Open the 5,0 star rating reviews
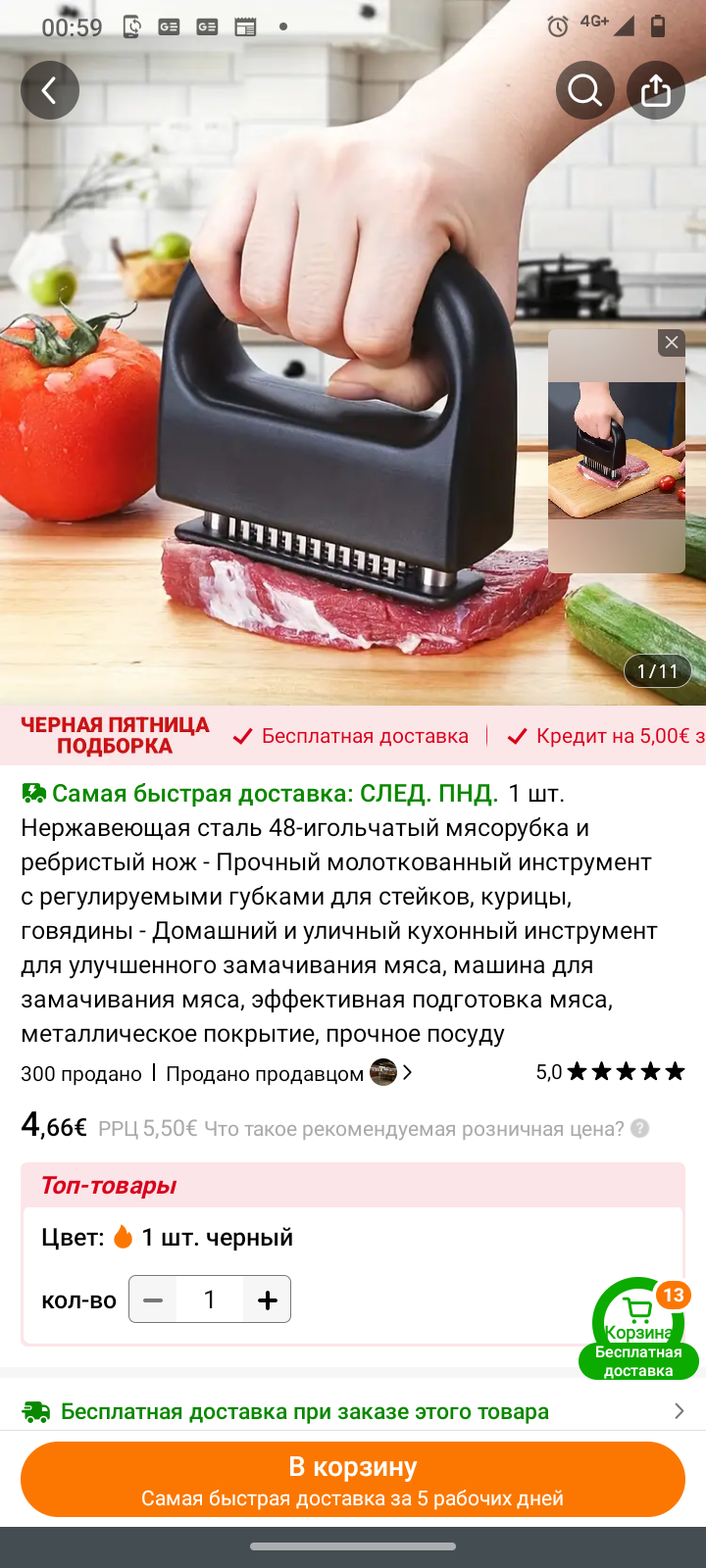Image resolution: width=706 pixels, height=1568 pixels. (x=610, y=1071)
